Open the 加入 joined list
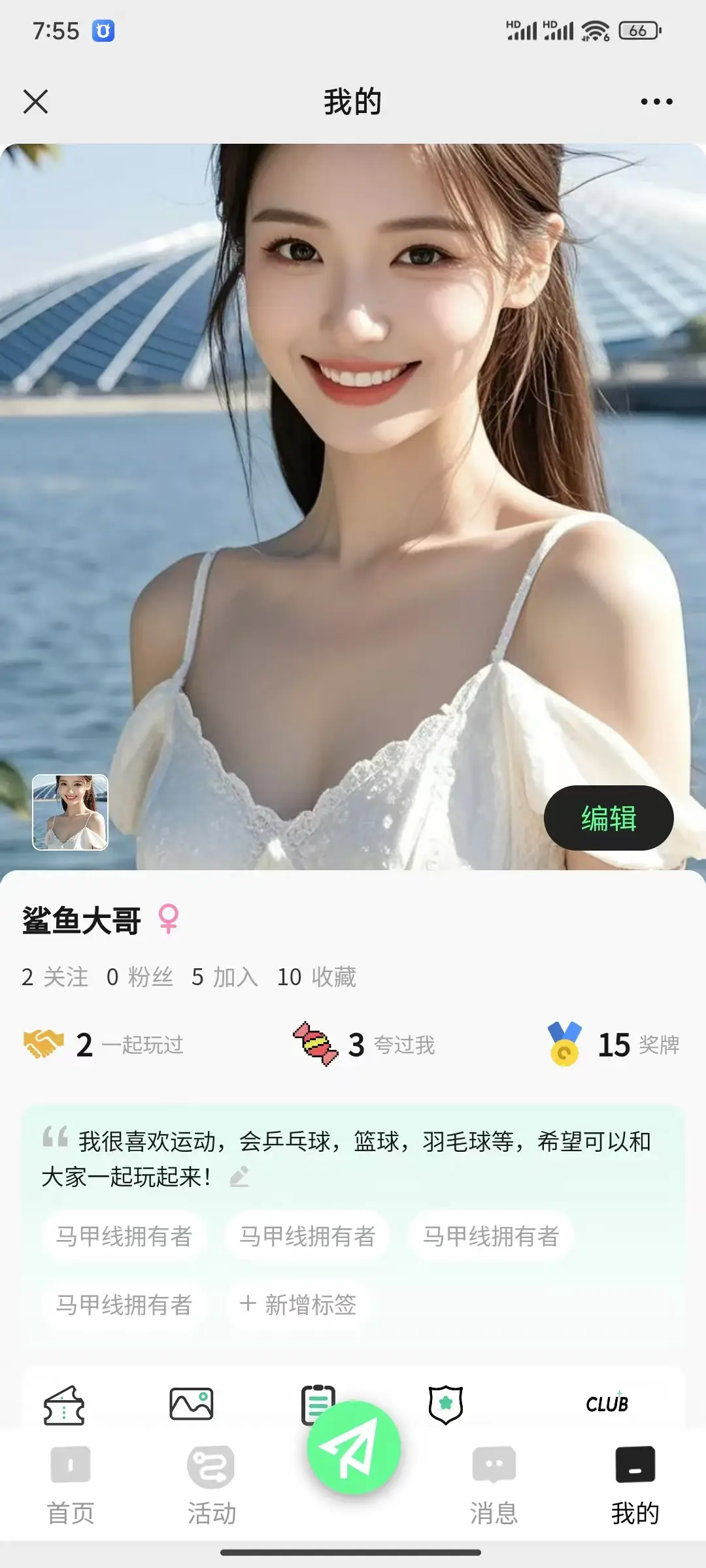The width and height of the screenshot is (706, 1568). coord(225,977)
